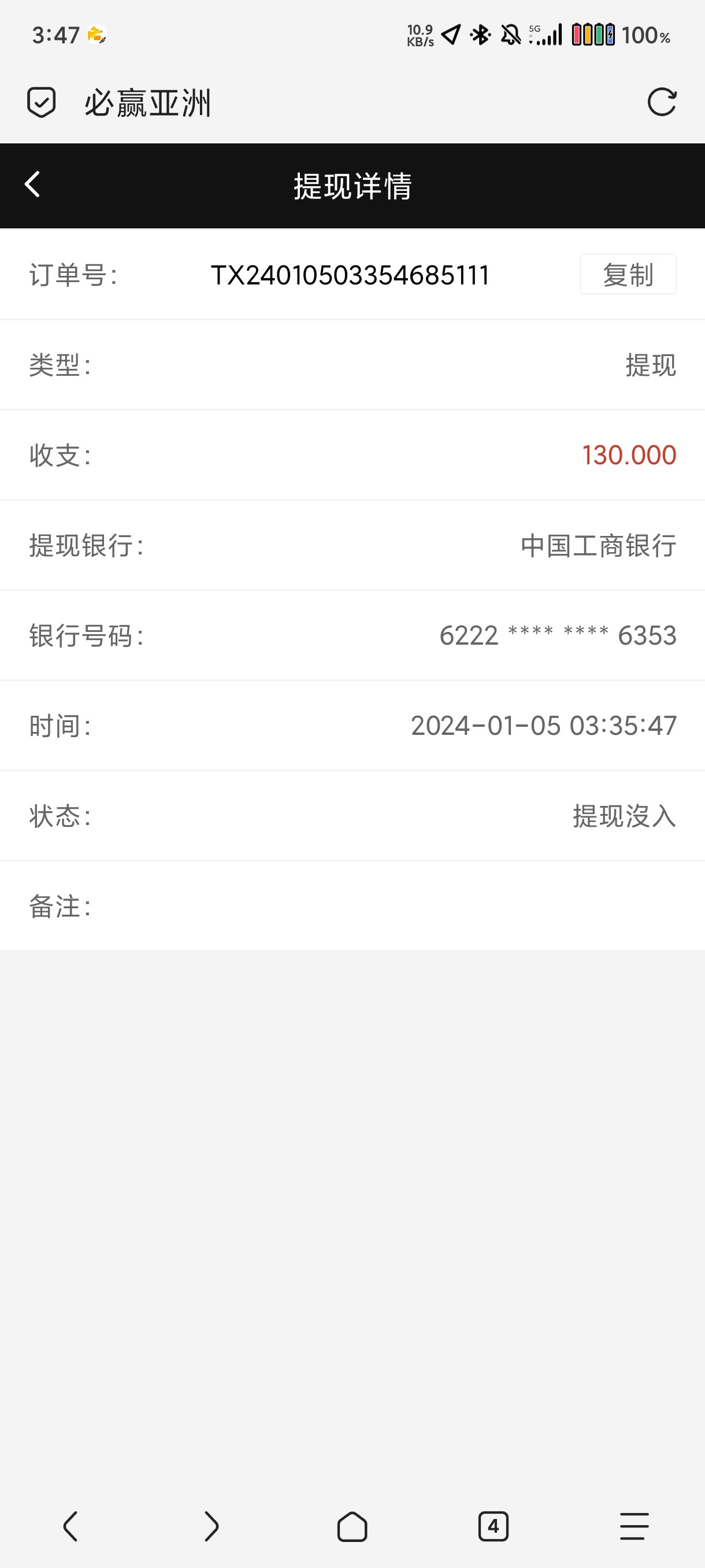Reload the page with the refresh icon
This screenshot has height=1568, width=705.
(661, 102)
